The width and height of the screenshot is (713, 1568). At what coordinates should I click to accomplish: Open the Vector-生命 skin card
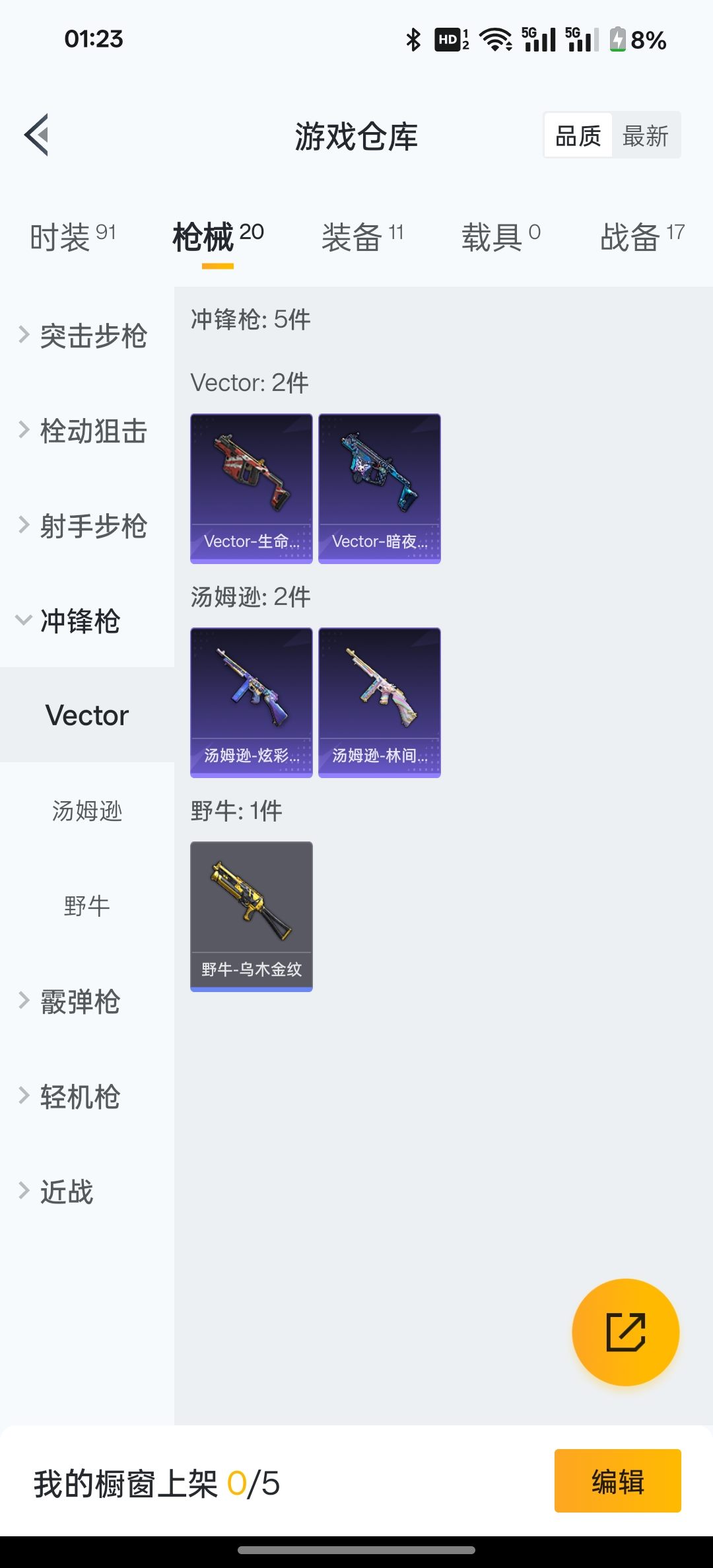tap(251, 489)
